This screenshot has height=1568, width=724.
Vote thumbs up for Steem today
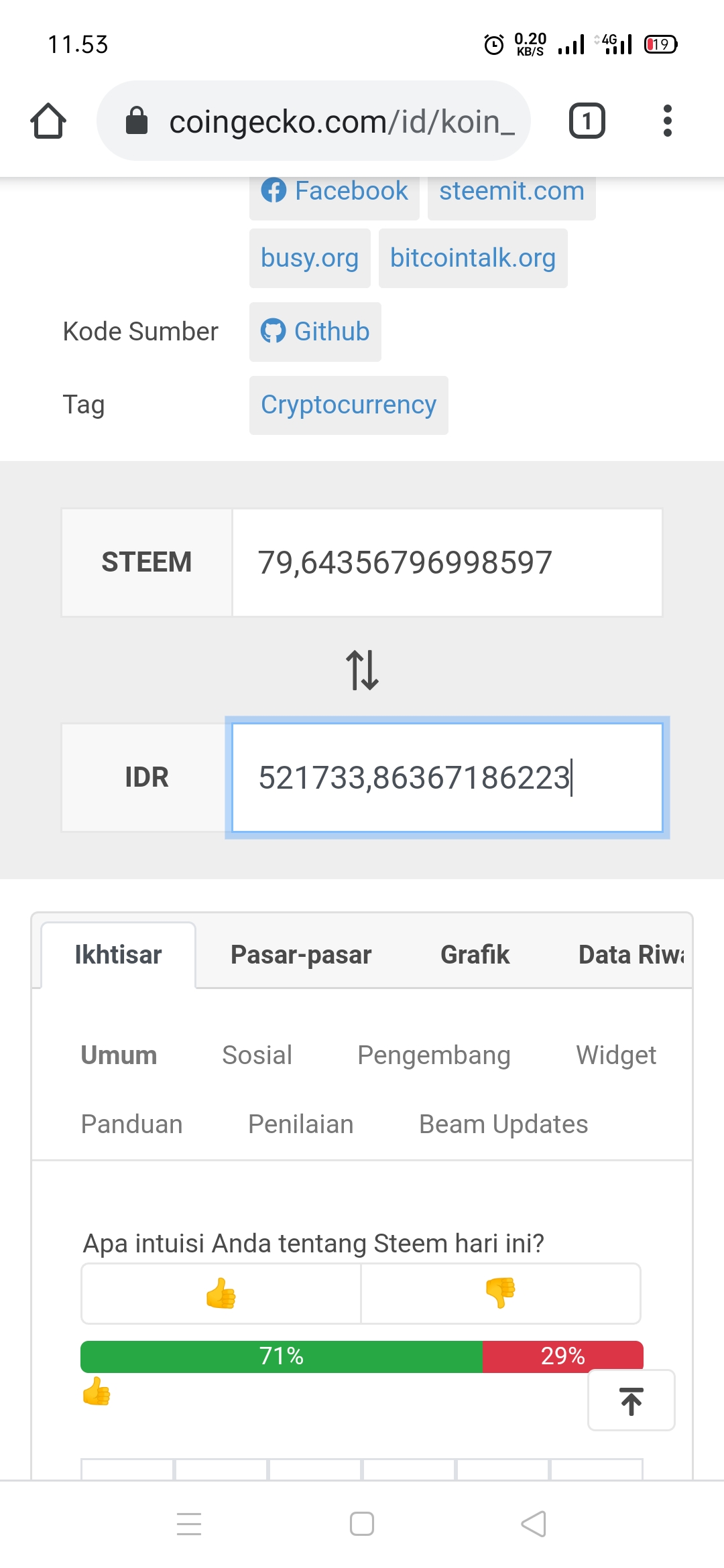(x=221, y=1293)
